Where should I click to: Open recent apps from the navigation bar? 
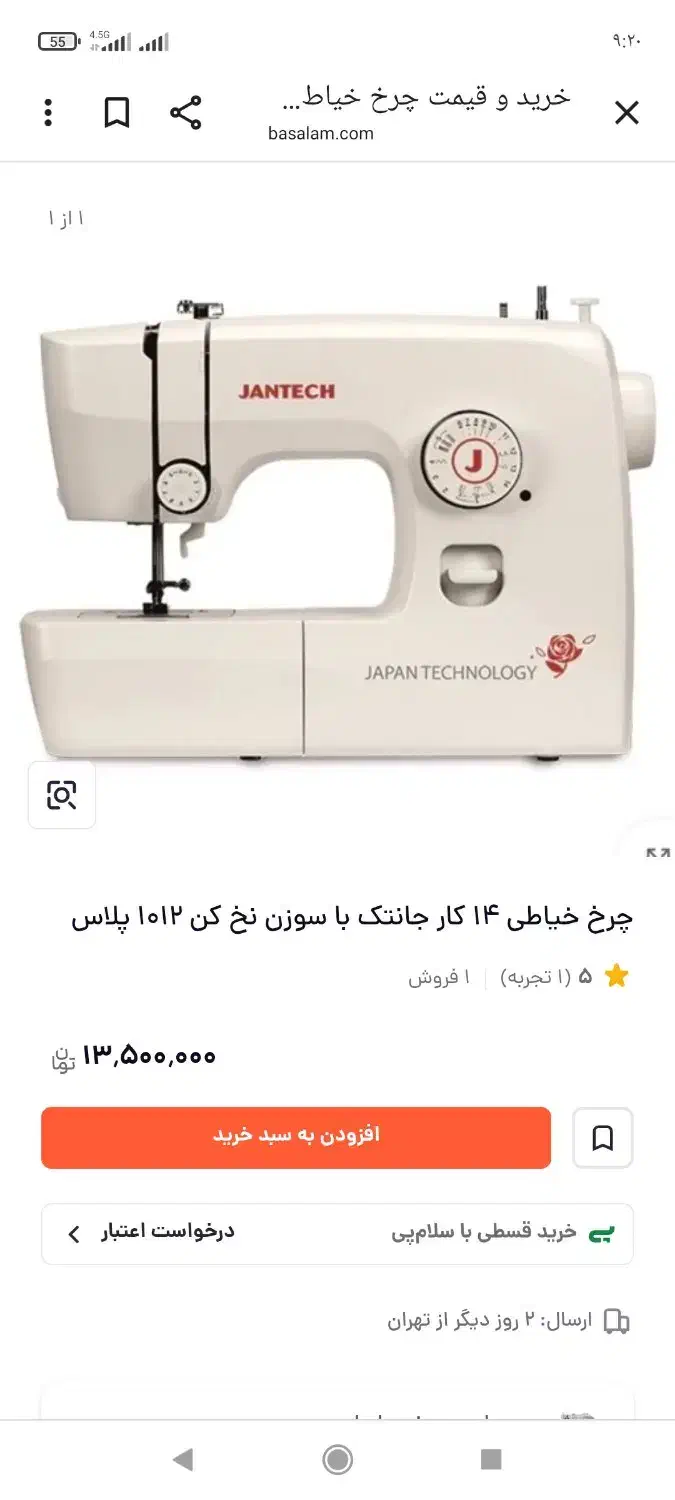point(491,1459)
